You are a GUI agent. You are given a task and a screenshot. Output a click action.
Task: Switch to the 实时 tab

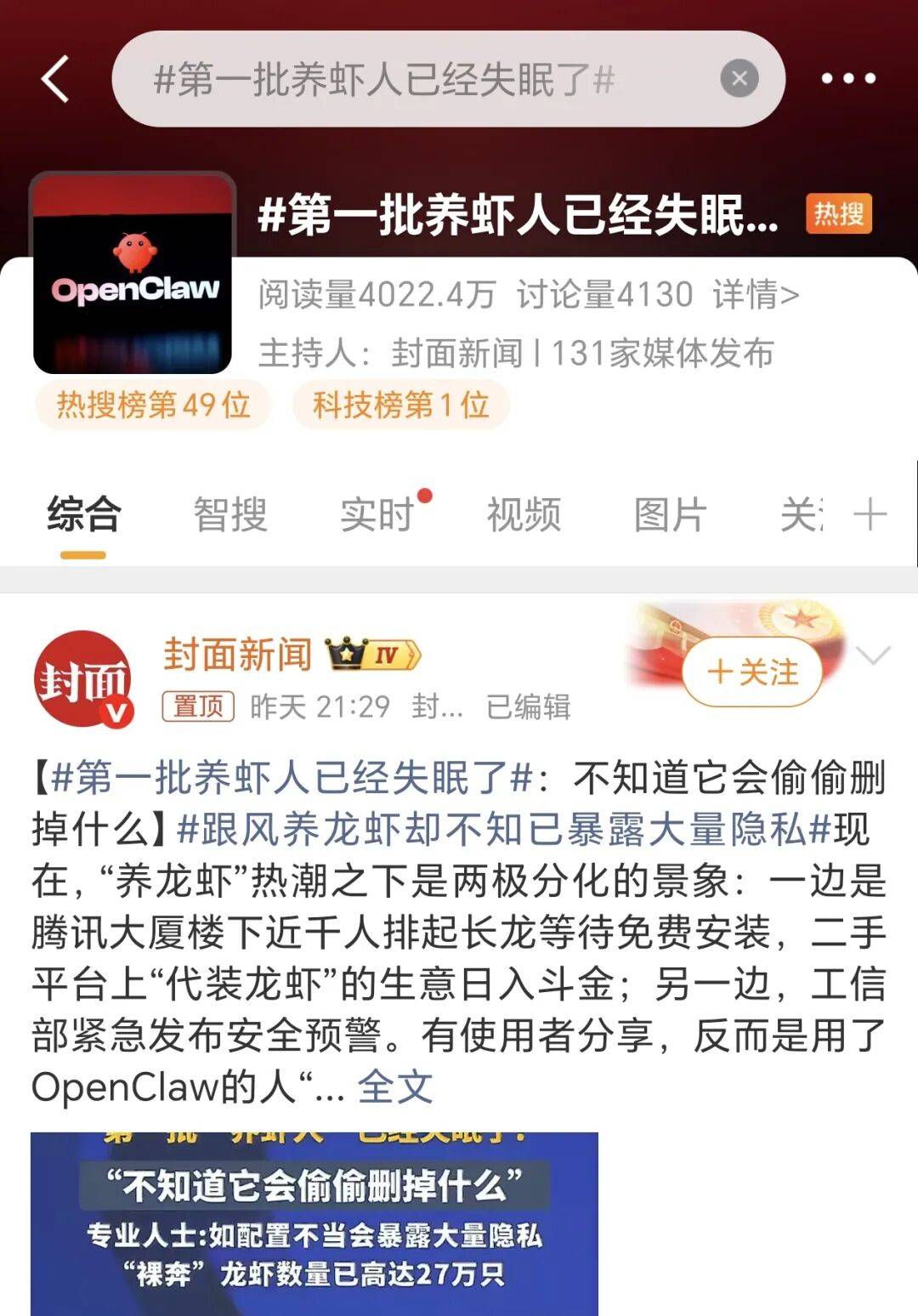pyautogui.click(x=377, y=515)
